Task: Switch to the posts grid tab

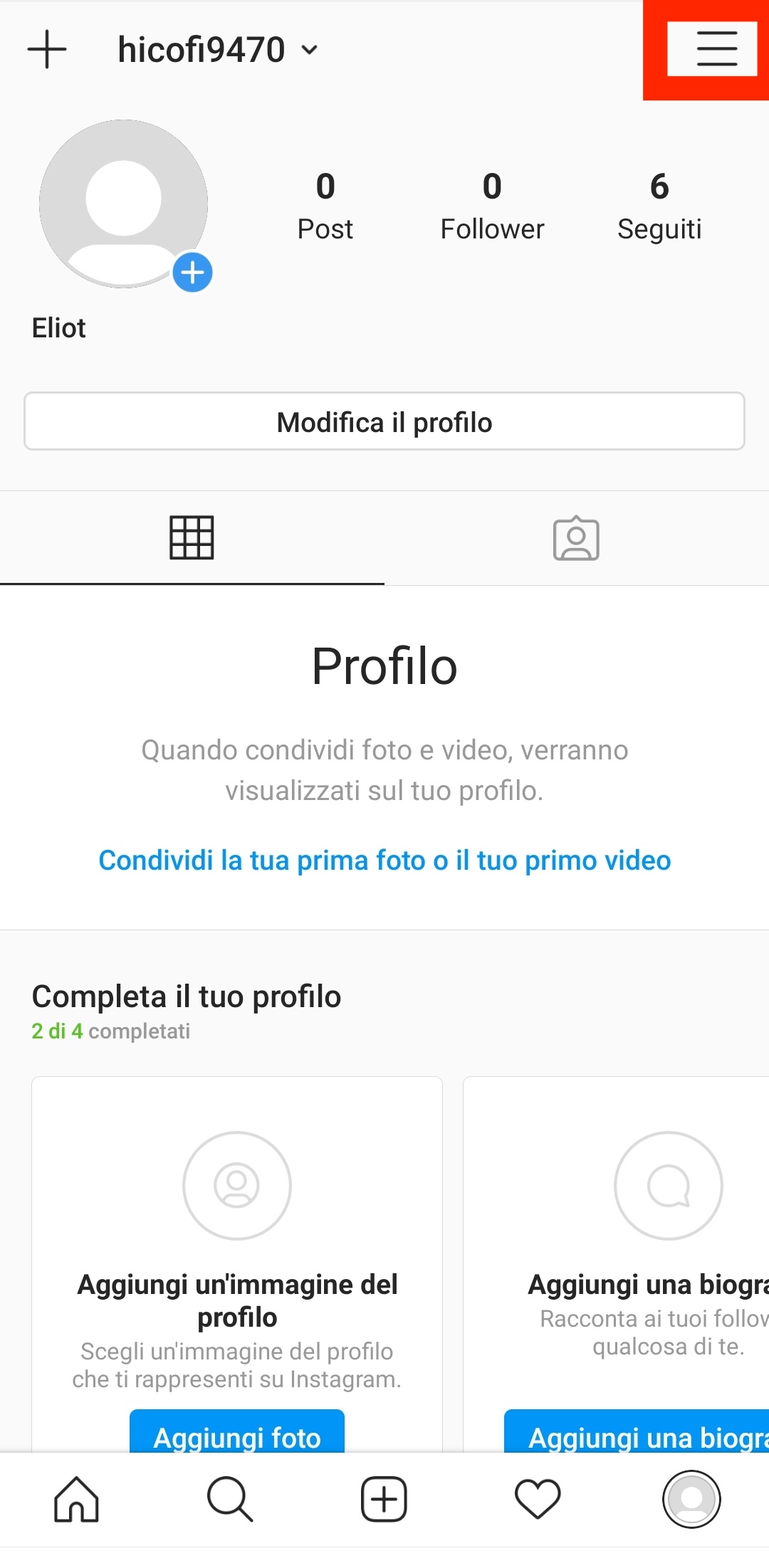Action: (x=192, y=537)
